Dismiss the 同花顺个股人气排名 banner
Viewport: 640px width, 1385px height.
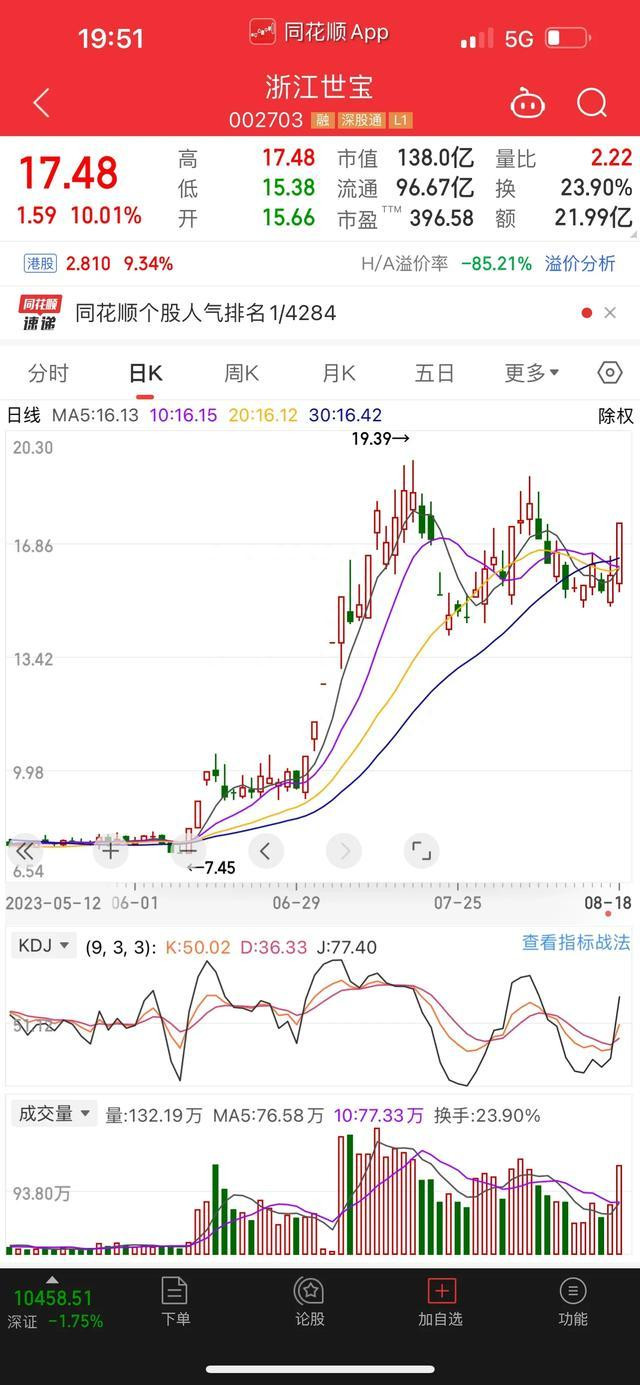click(x=610, y=313)
